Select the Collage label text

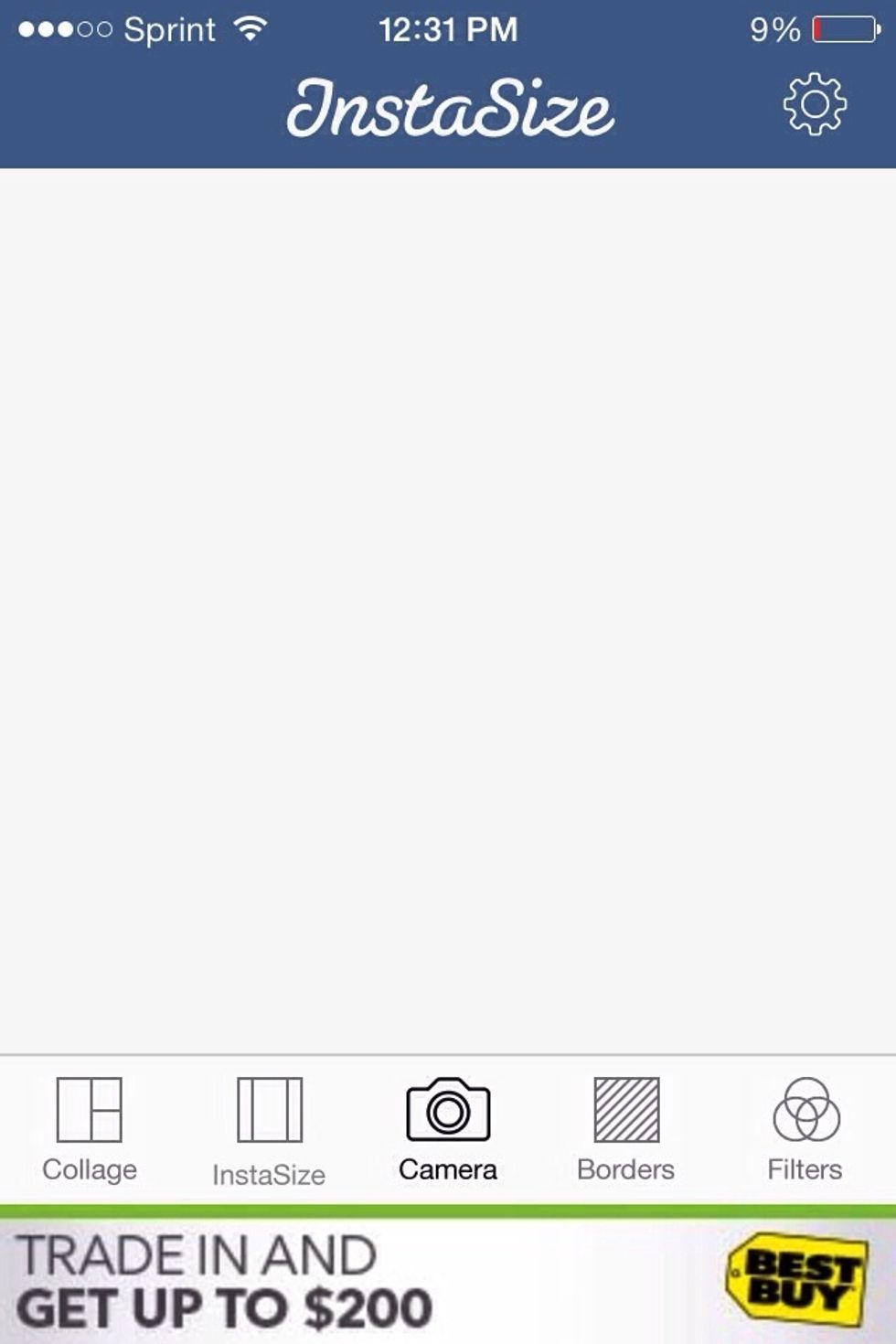(x=89, y=1168)
